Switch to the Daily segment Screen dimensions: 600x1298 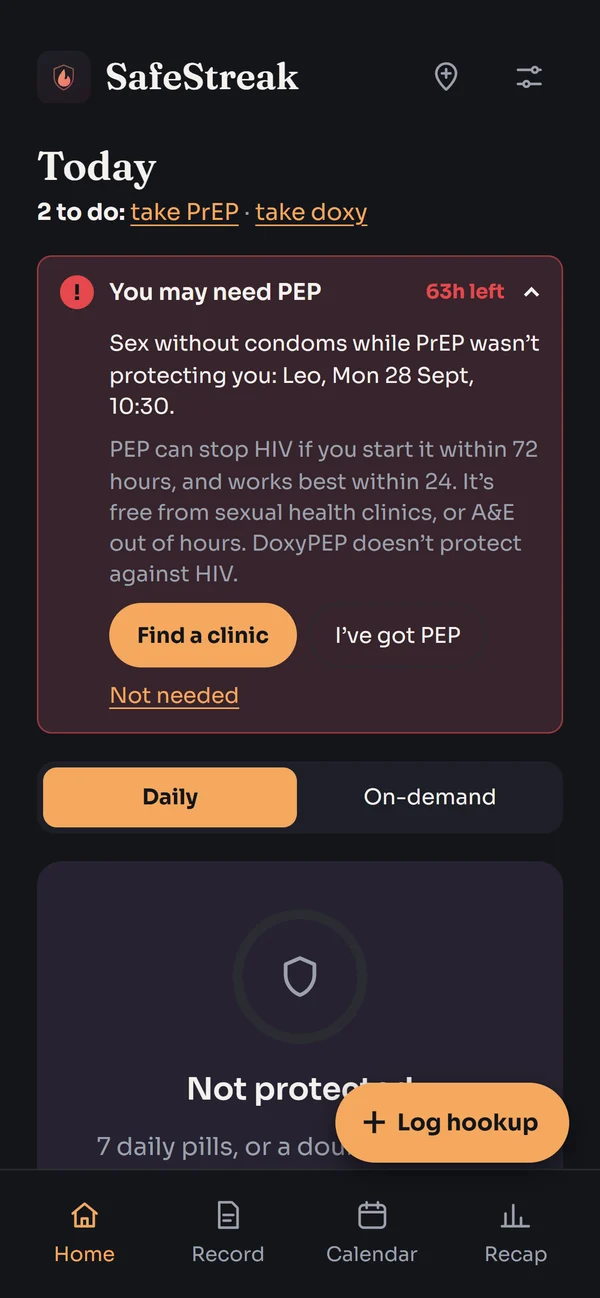[170, 797]
